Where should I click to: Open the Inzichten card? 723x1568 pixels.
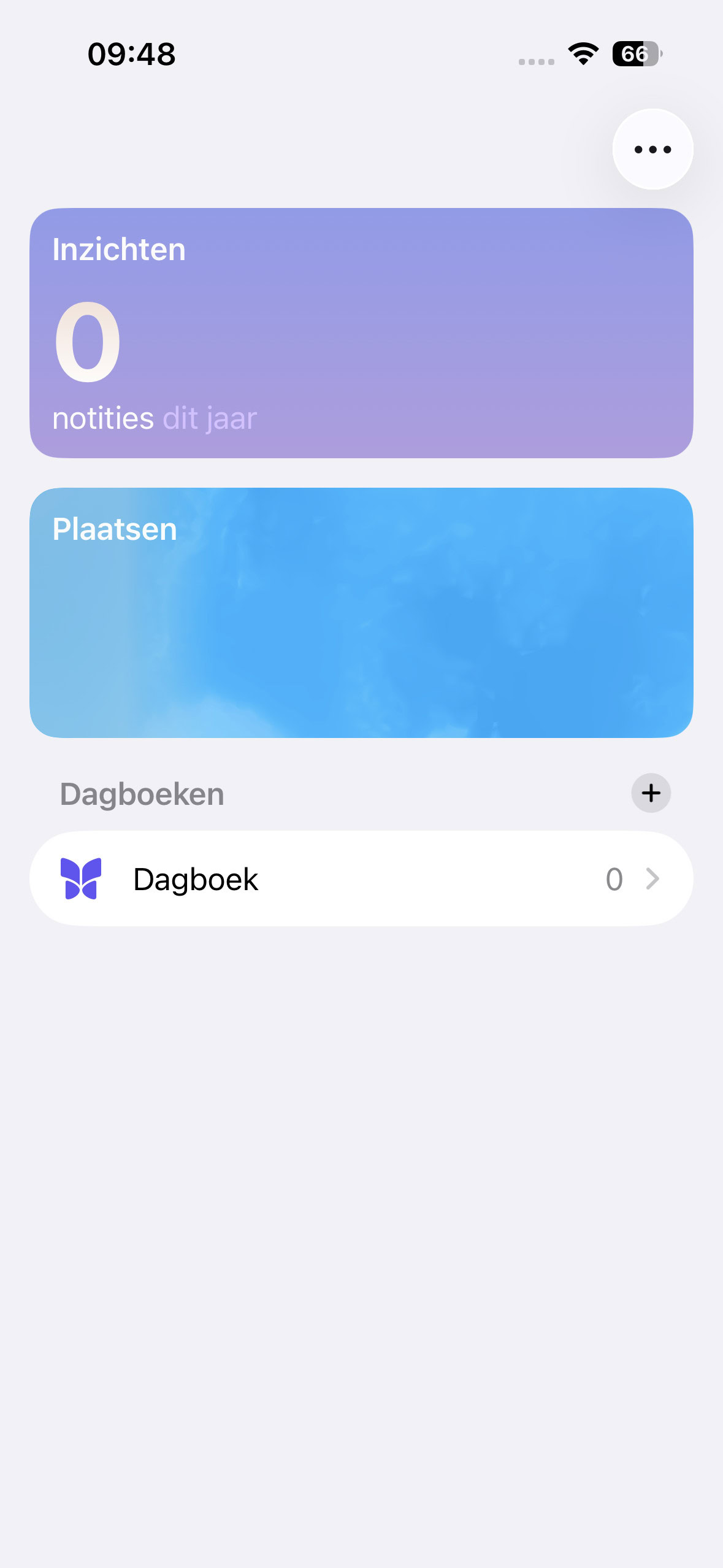coord(361,333)
